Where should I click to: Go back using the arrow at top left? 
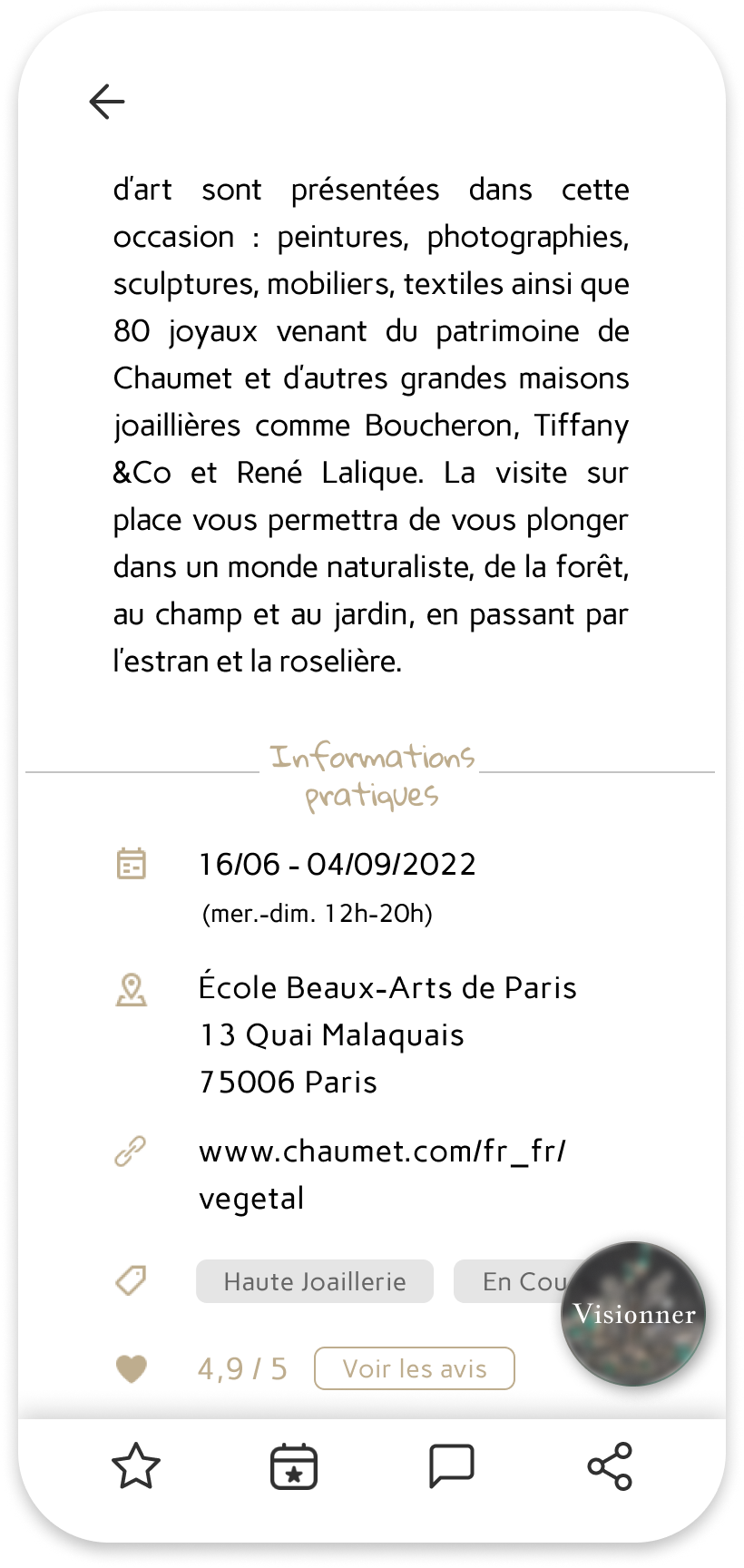(x=107, y=102)
